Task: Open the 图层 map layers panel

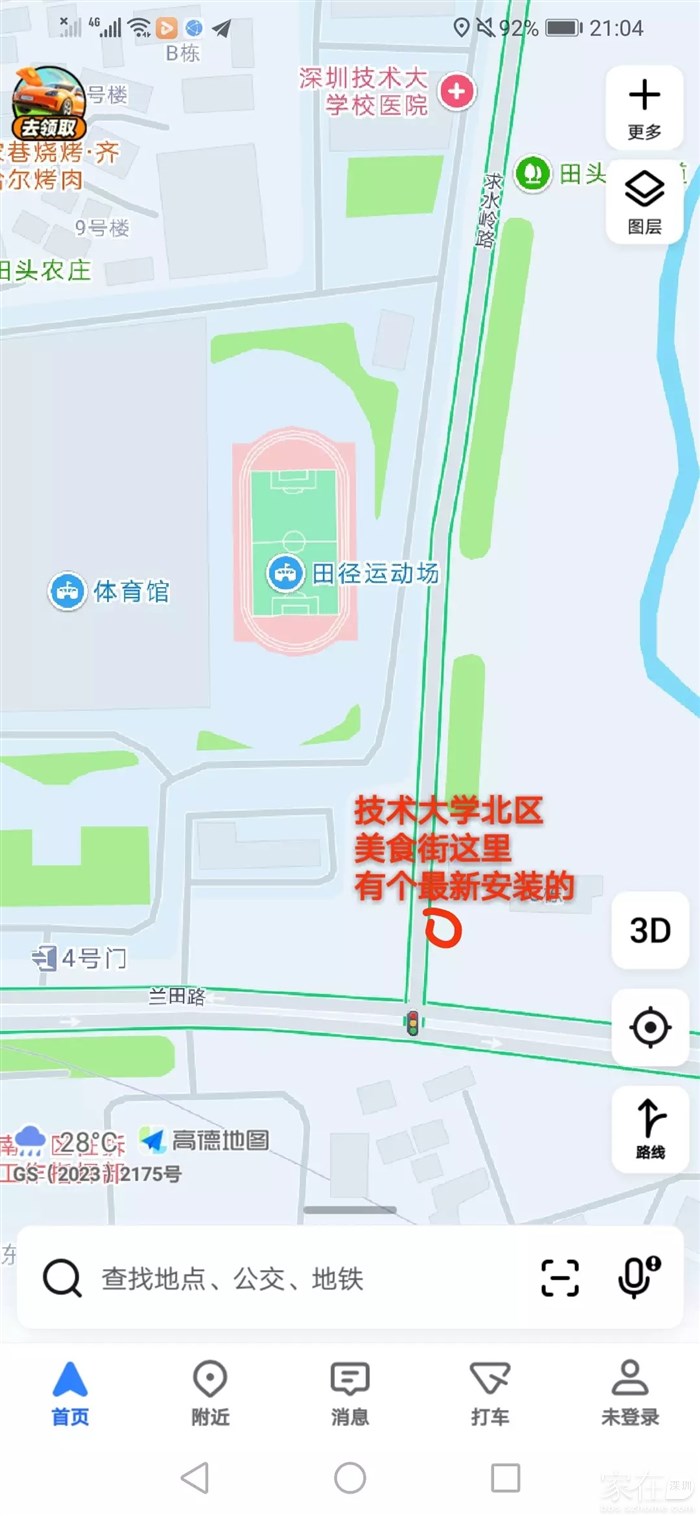Action: point(644,200)
